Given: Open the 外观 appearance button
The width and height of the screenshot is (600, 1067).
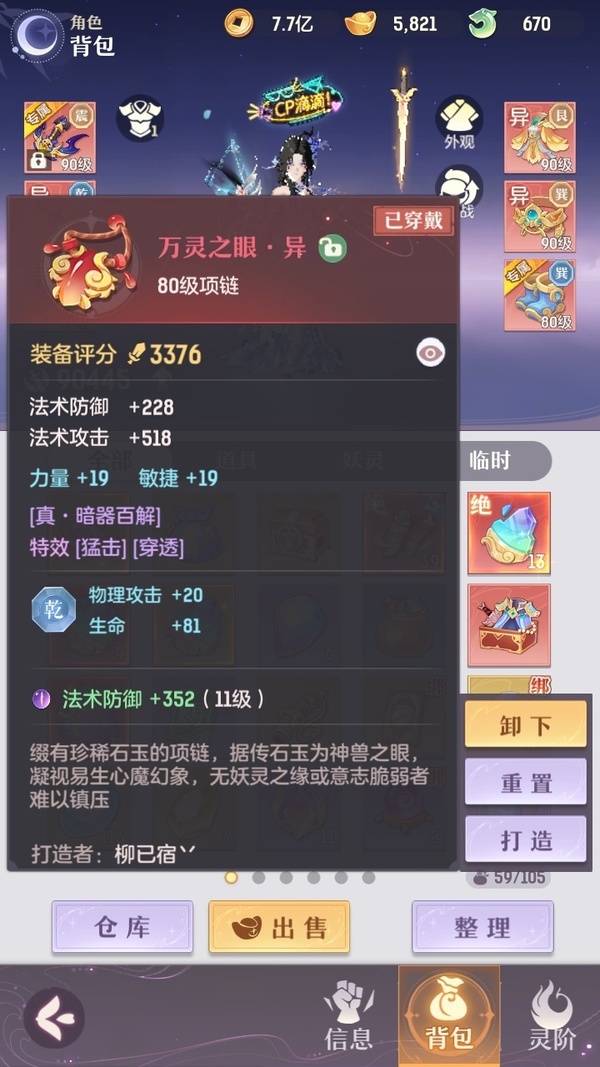Looking at the screenshot, I should pos(459,123).
